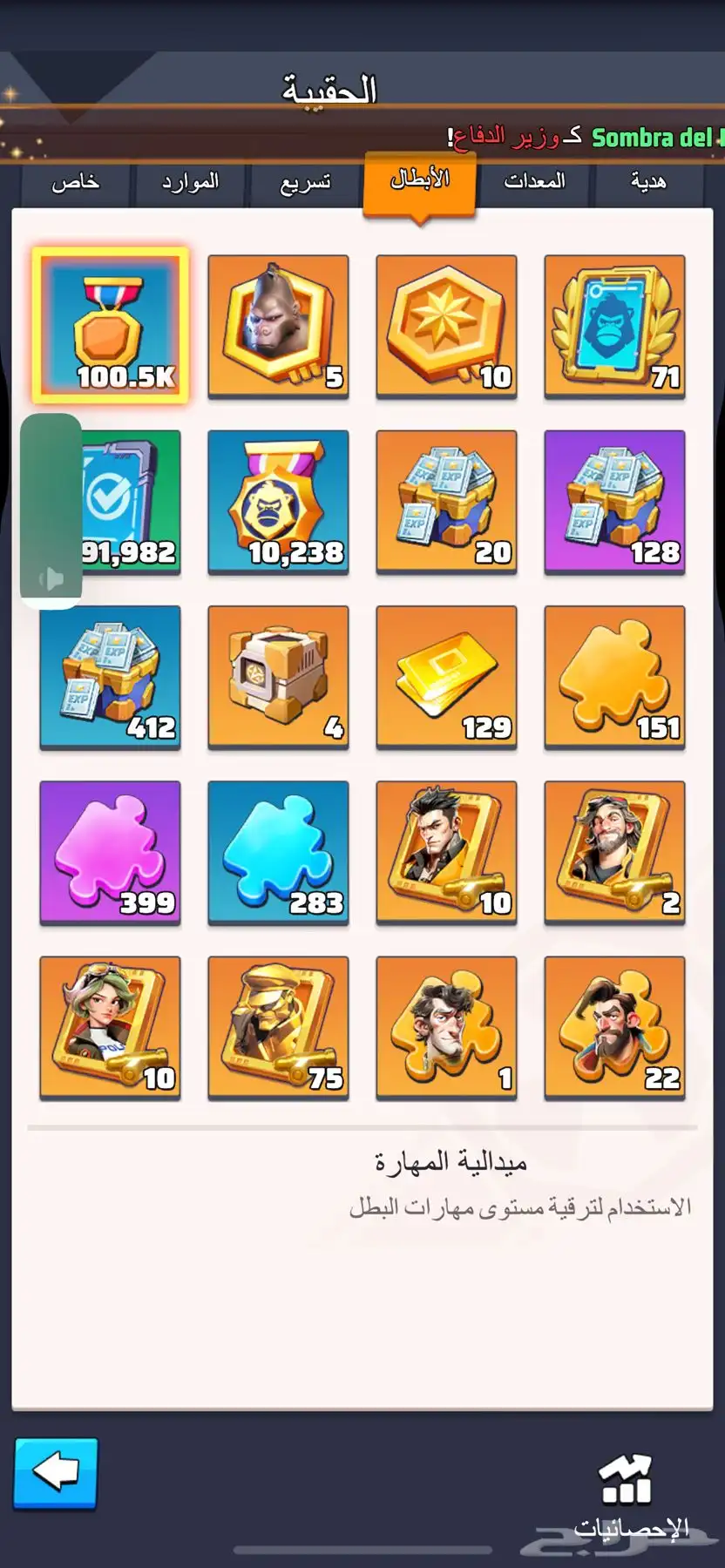725x1568 pixels.
Task: Go back with the blue arrow button
Action: tap(56, 1473)
